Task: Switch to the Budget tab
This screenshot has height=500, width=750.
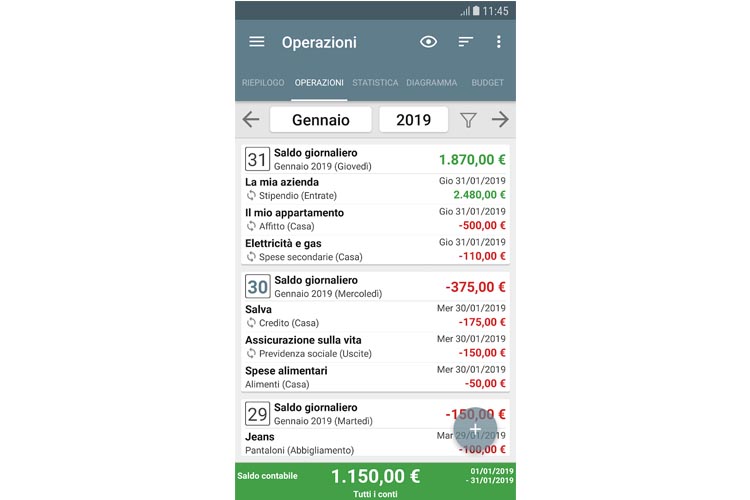Action: point(487,83)
